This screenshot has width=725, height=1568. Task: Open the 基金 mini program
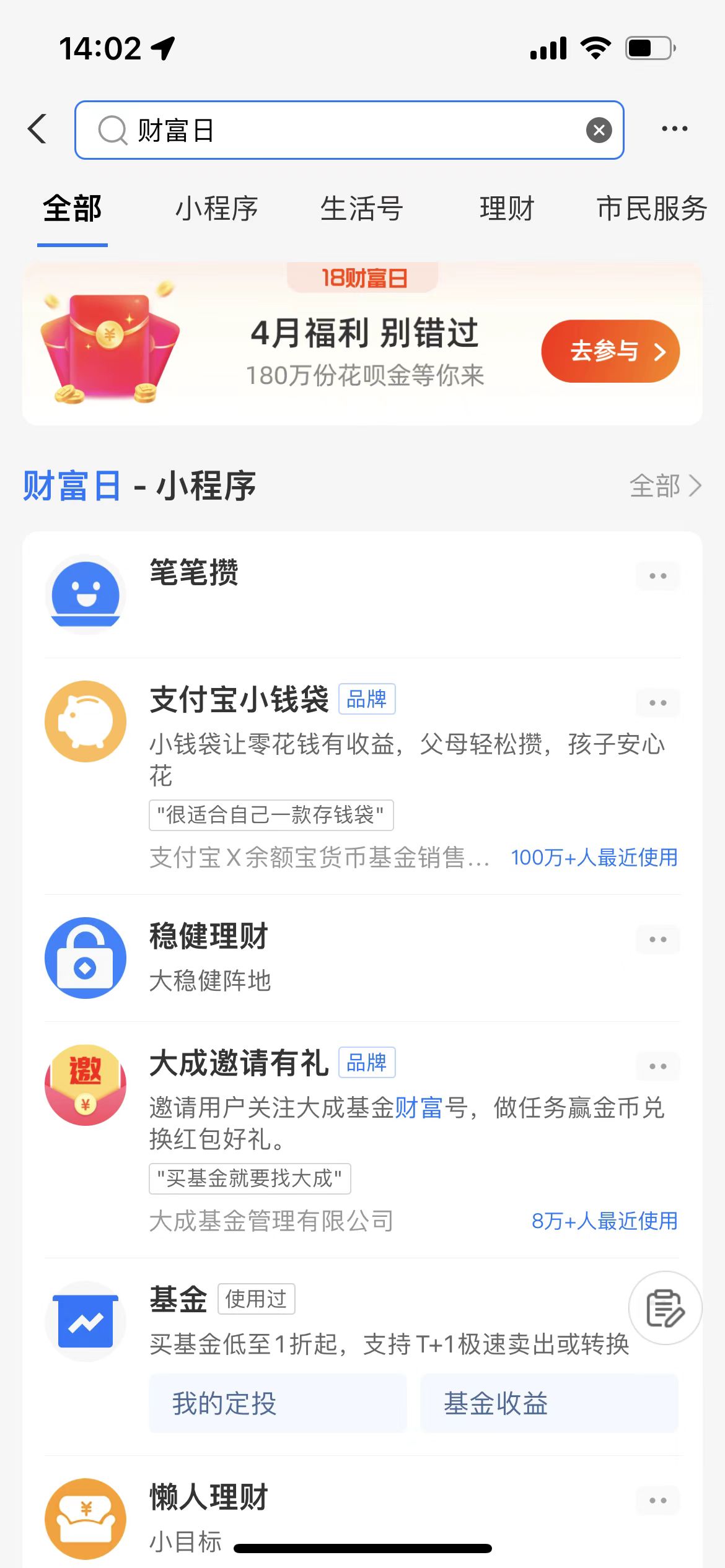click(x=178, y=1299)
